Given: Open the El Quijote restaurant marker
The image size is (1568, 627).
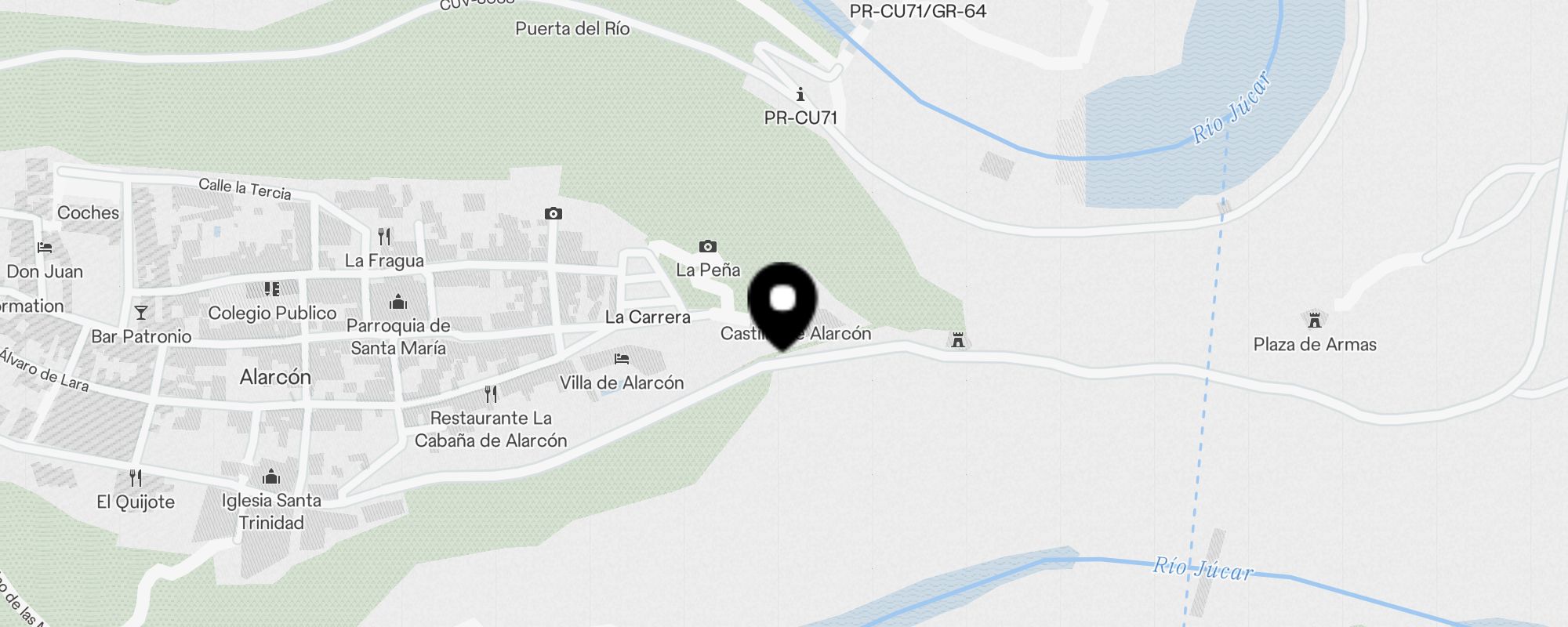Looking at the screenshot, I should tap(136, 477).
